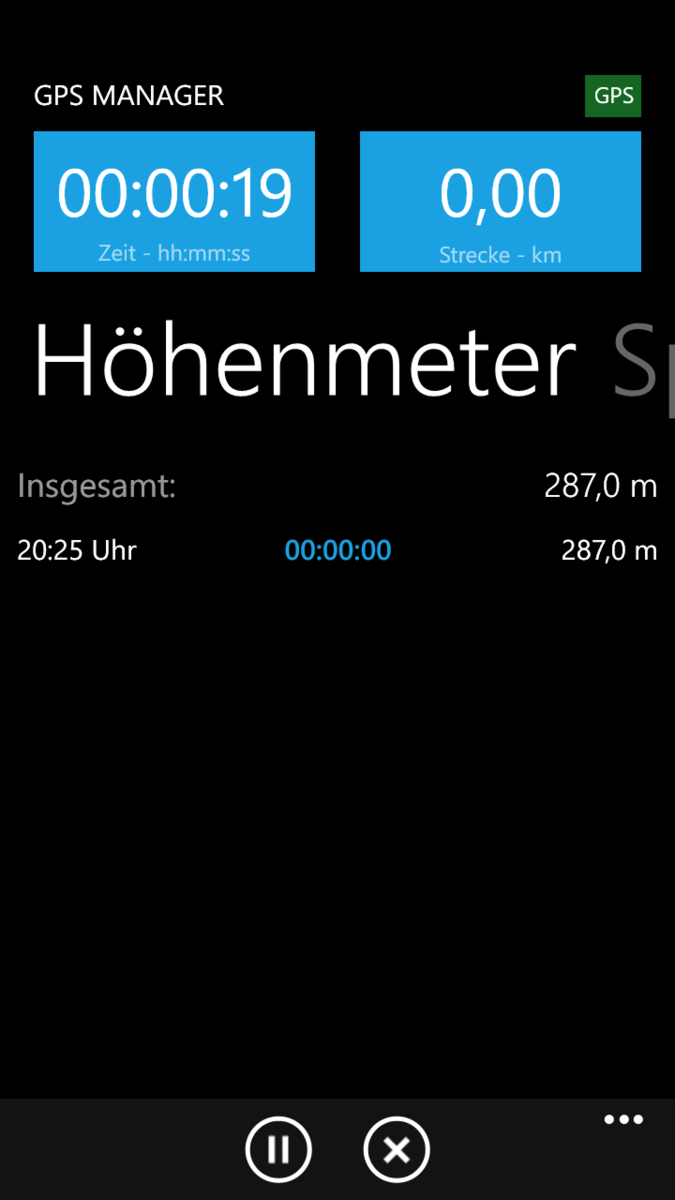The image size is (675, 1200).
Task: Cancel the recording with the X button
Action: (x=396, y=1150)
